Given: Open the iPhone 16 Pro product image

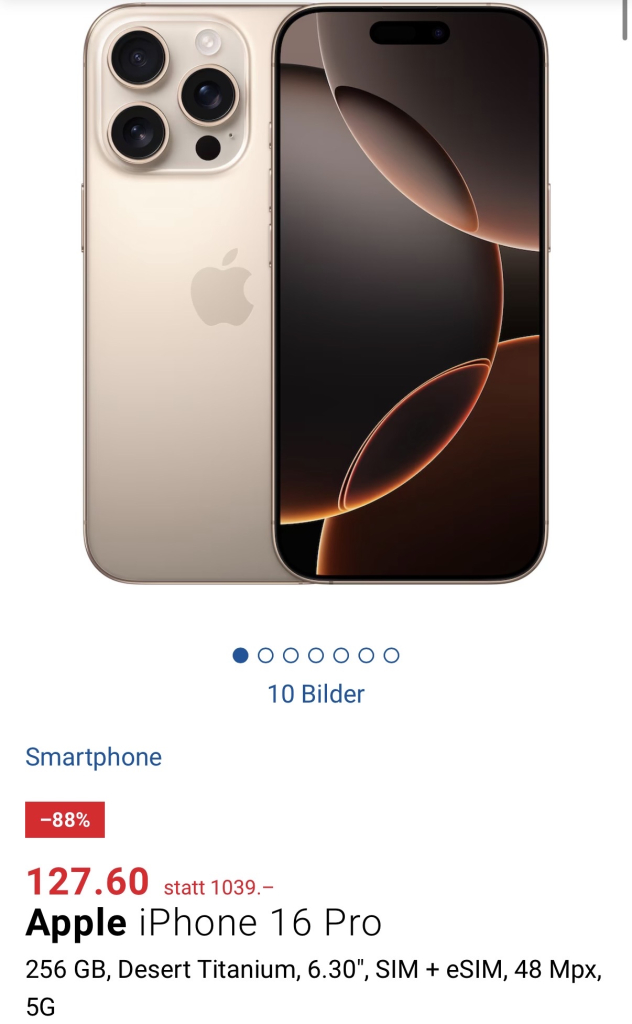Looking at the screenshot, I should click(315, 295).
